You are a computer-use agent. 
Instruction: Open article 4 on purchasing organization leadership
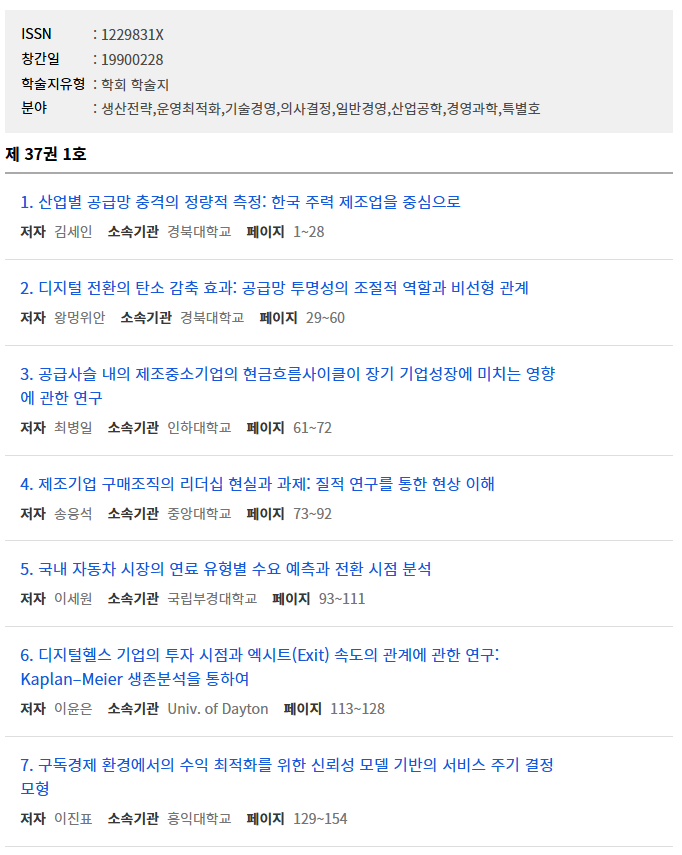point(257,484)
